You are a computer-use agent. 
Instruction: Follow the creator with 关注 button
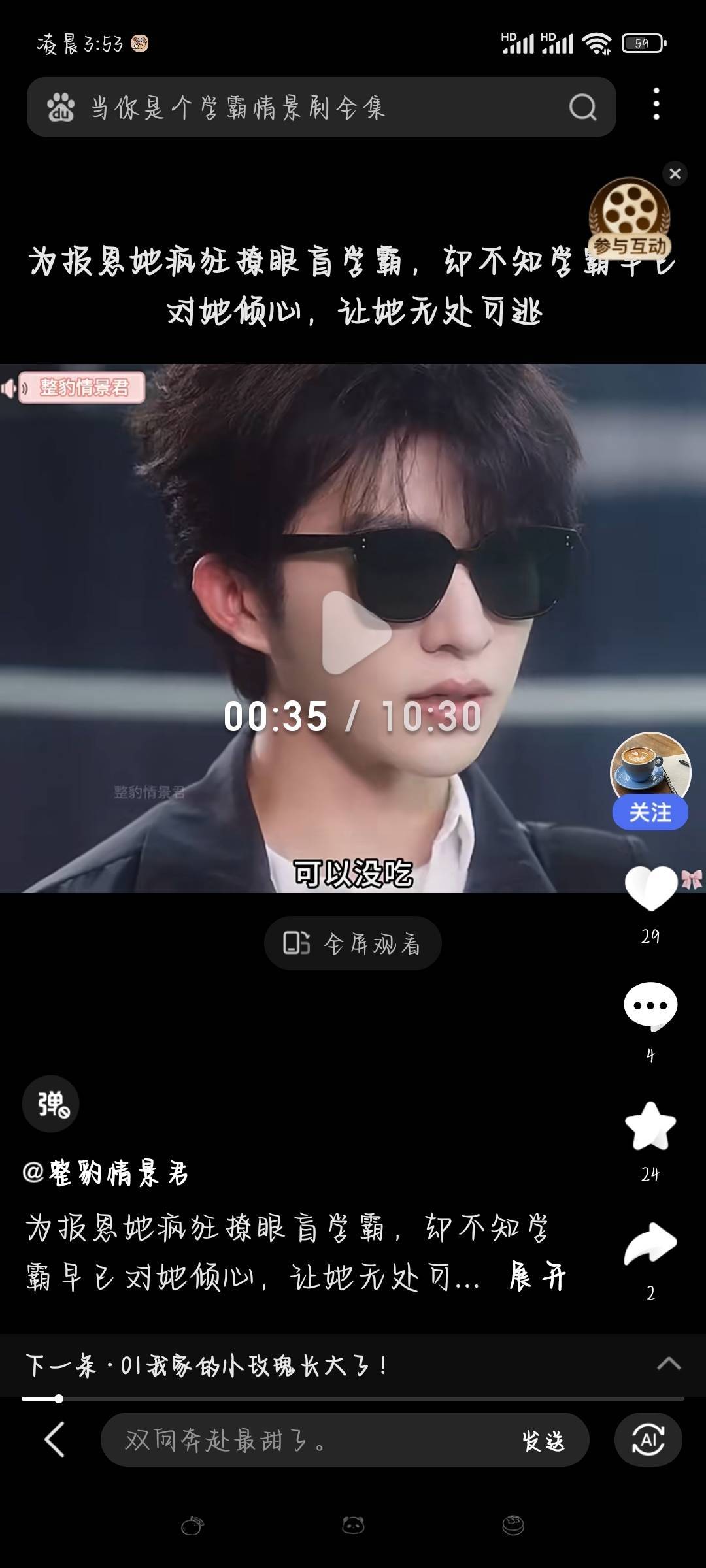650,813
